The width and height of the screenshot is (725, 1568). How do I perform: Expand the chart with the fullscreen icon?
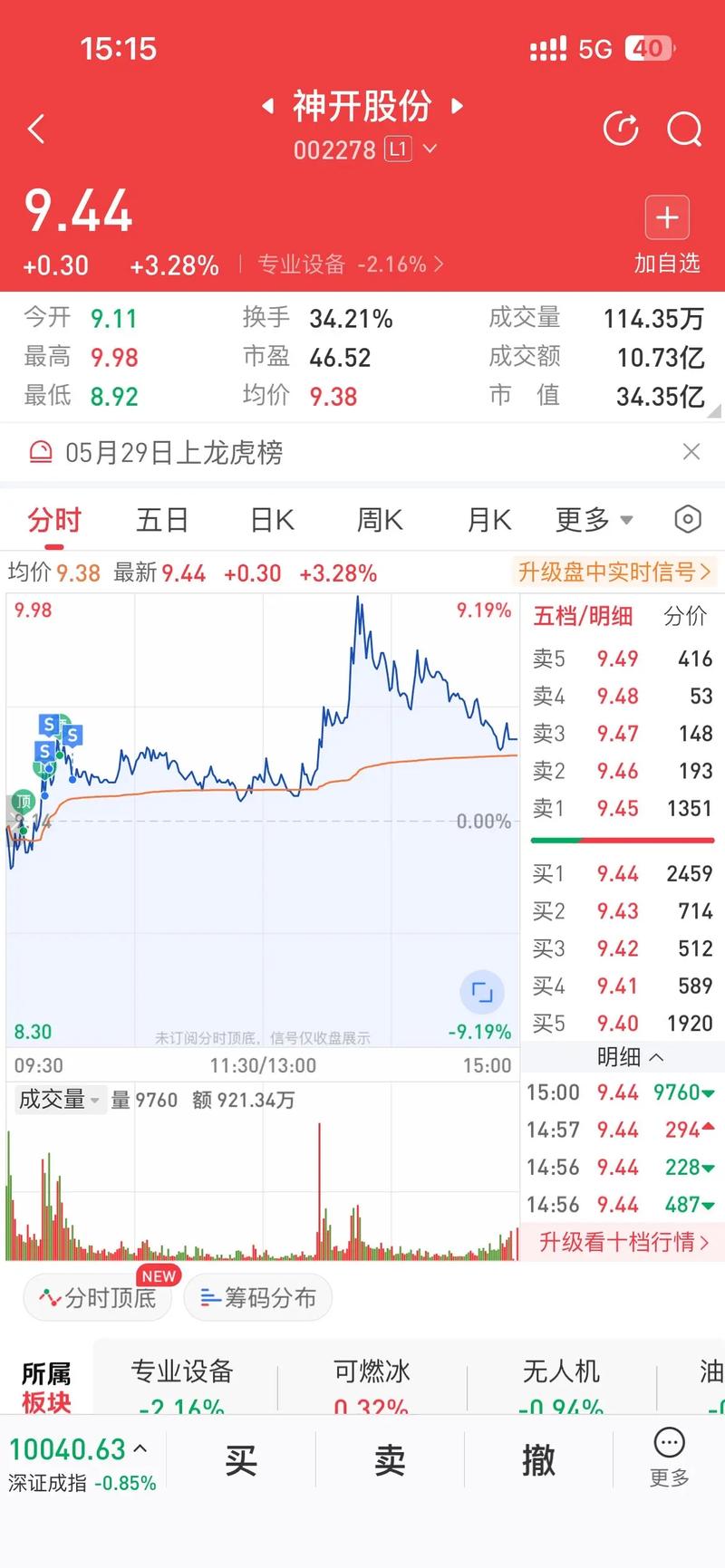(481, 993)
